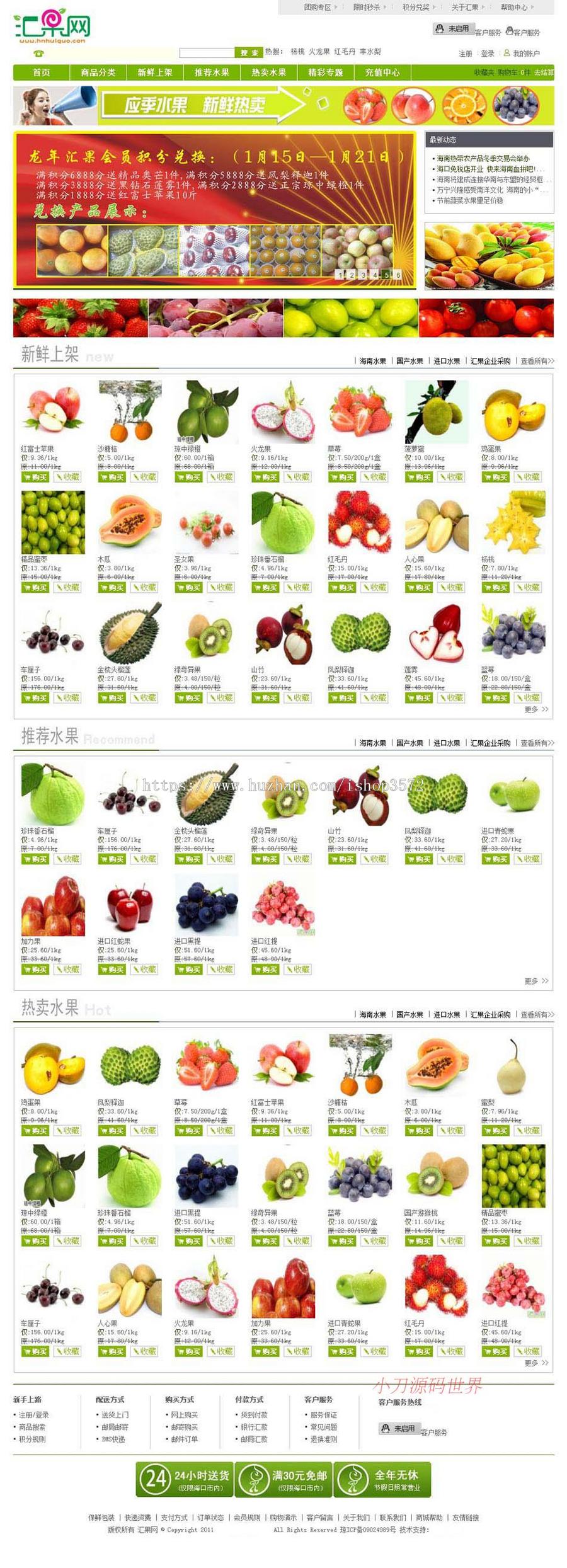567x1568 pixels.
Task: Open the 商品分类 navigation tab
Action: coord(98,72)
